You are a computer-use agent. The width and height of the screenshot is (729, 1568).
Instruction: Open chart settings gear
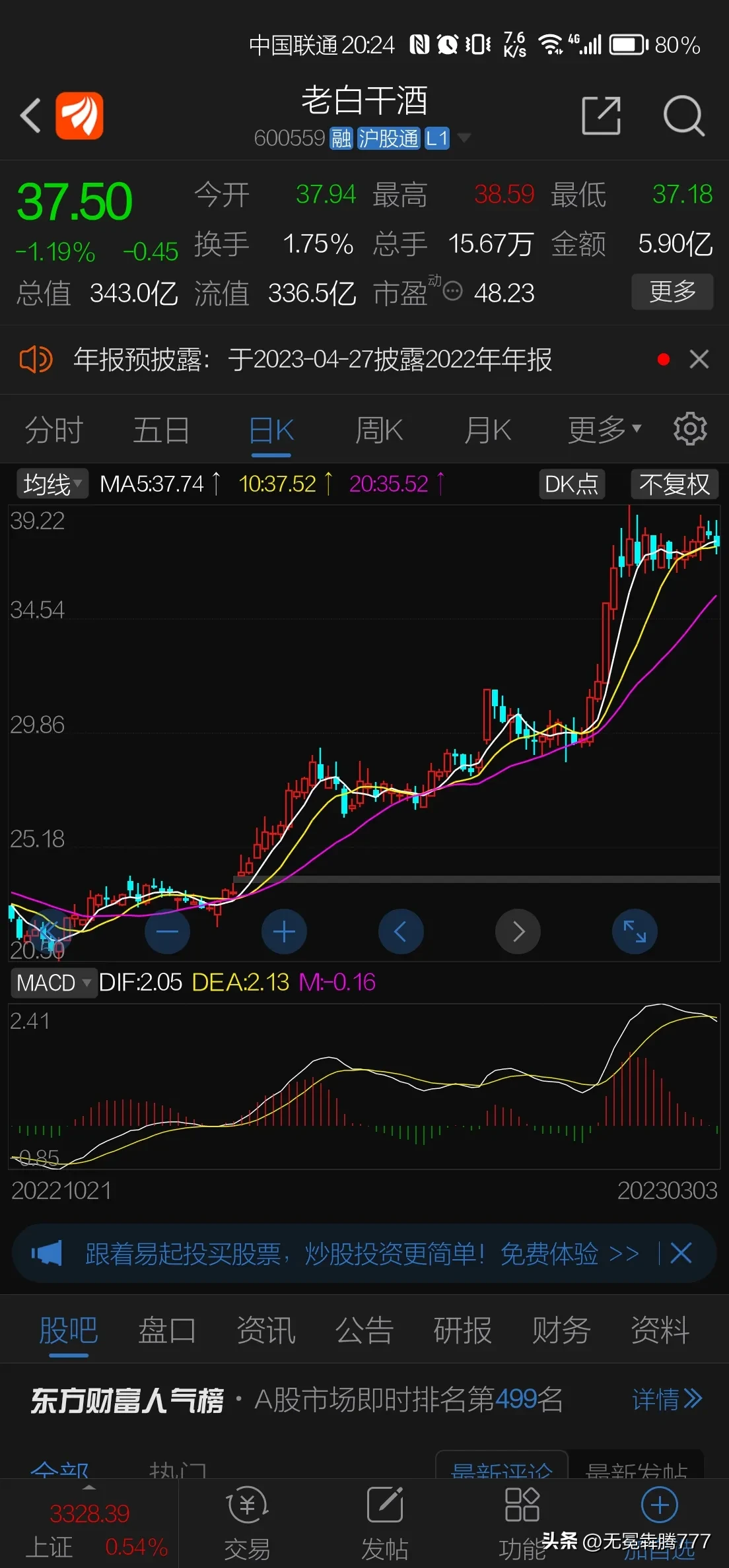pyautogui.click(x=690, y=430)
